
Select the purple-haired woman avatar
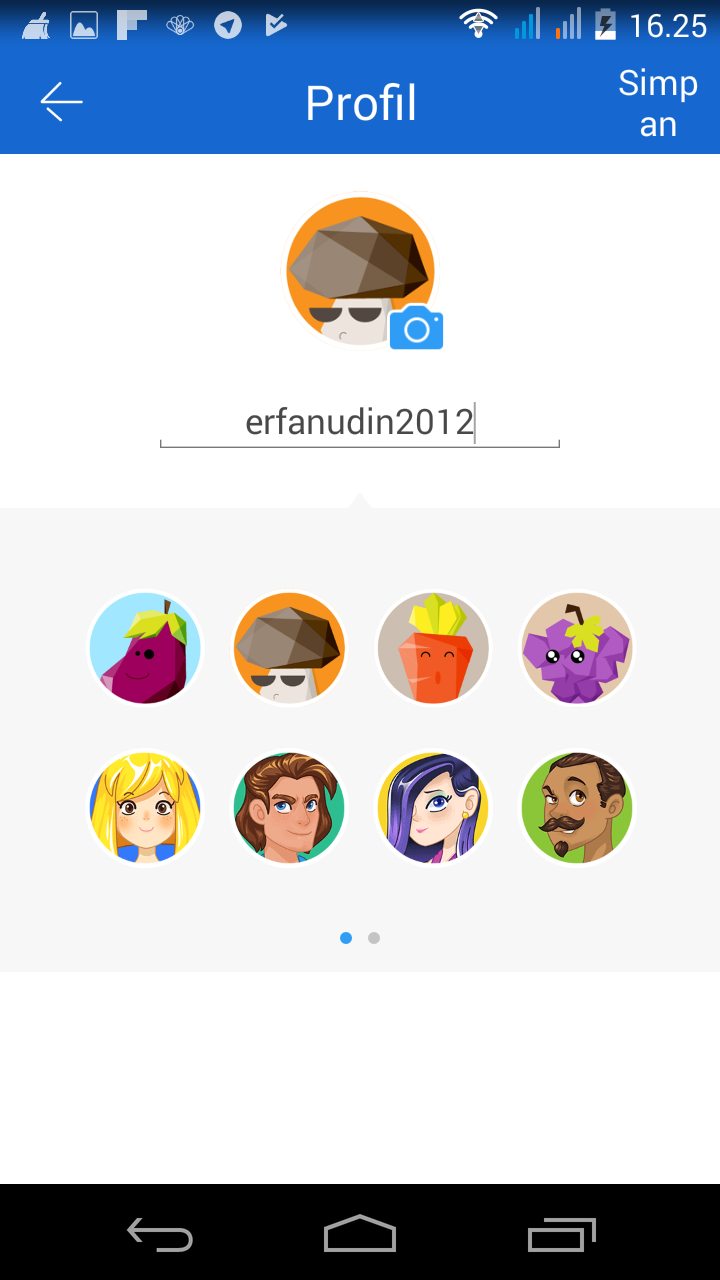pyautogui.click(x=433, y=807)
